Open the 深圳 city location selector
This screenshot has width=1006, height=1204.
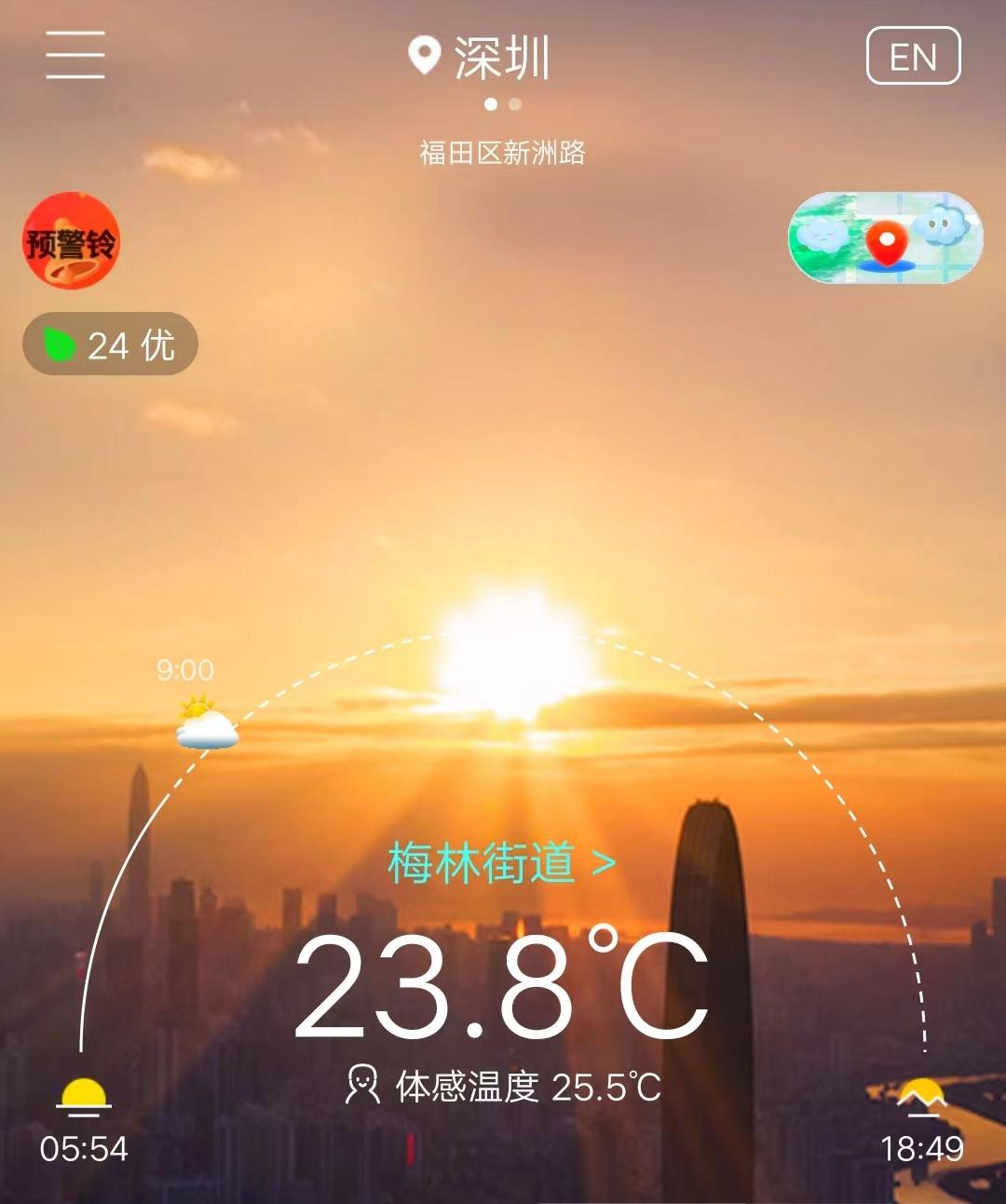tap(481, 58)
